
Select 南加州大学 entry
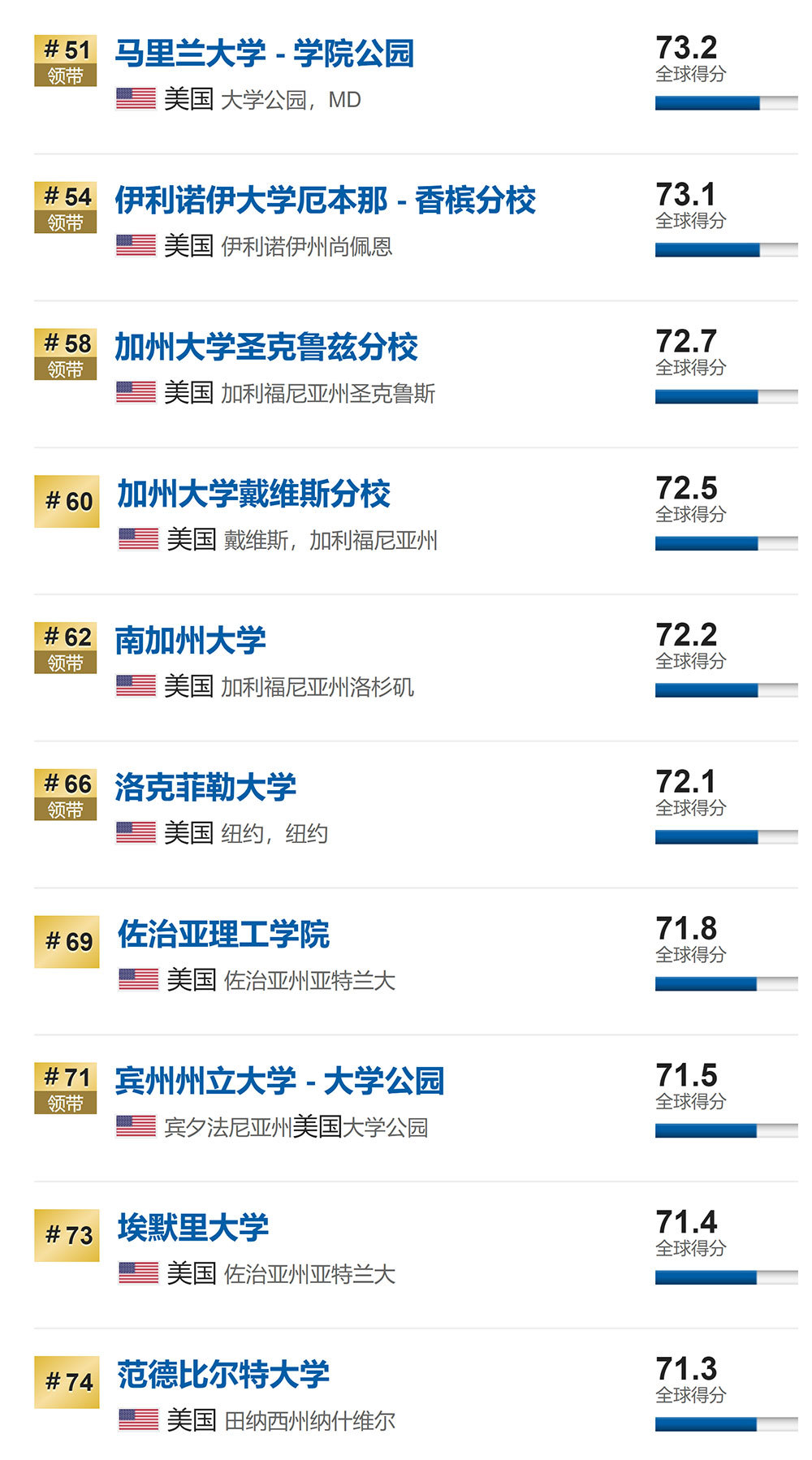click(x=190, y=641)
